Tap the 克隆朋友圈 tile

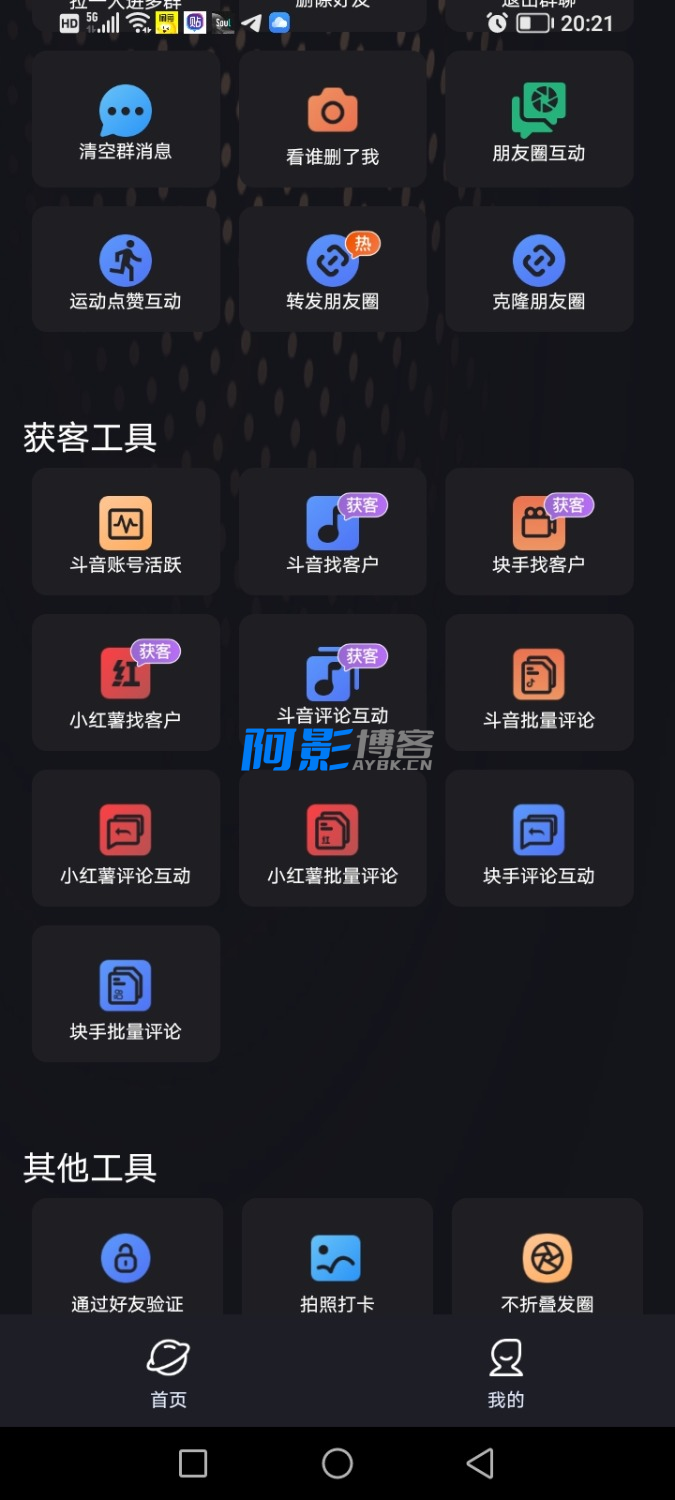pos(539,271)
